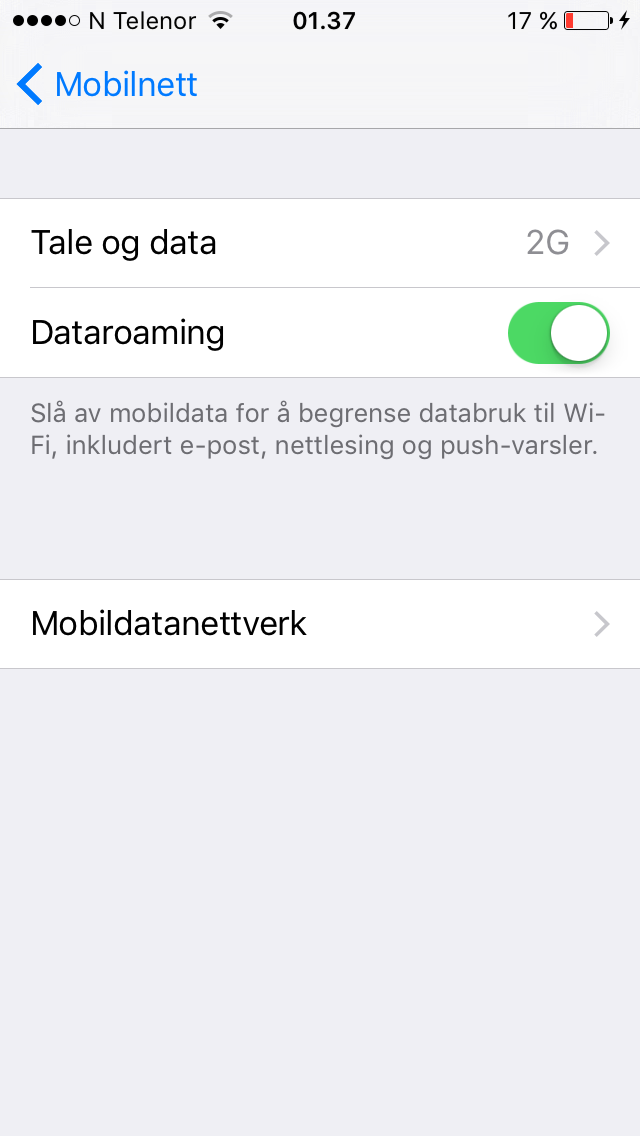Viewport: 640px width, 1136px height.
Task: Go back to Mobilnett
Action: pos(107,85)
